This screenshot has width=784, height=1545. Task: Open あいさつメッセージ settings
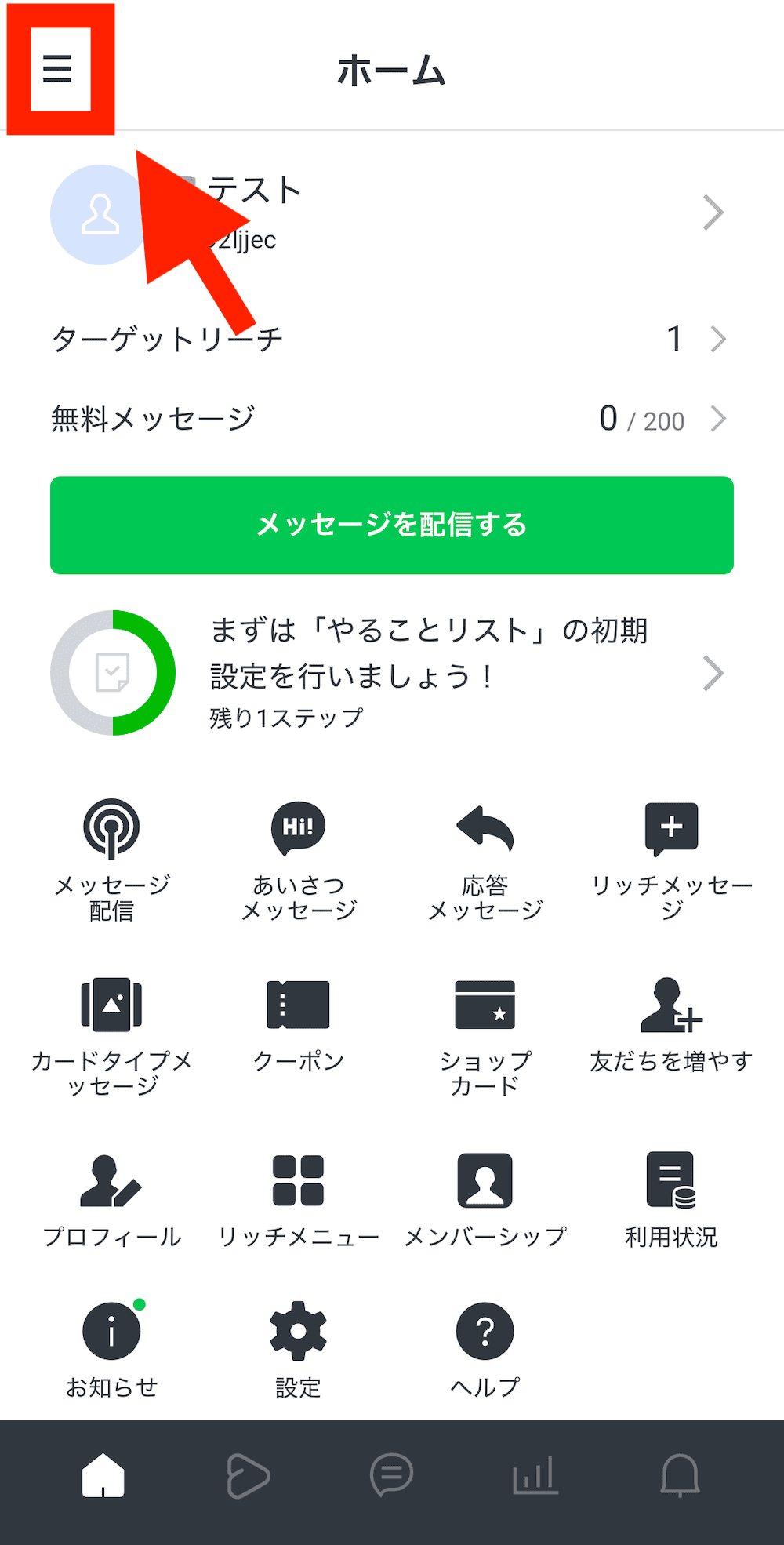click(x=299, y=859)
